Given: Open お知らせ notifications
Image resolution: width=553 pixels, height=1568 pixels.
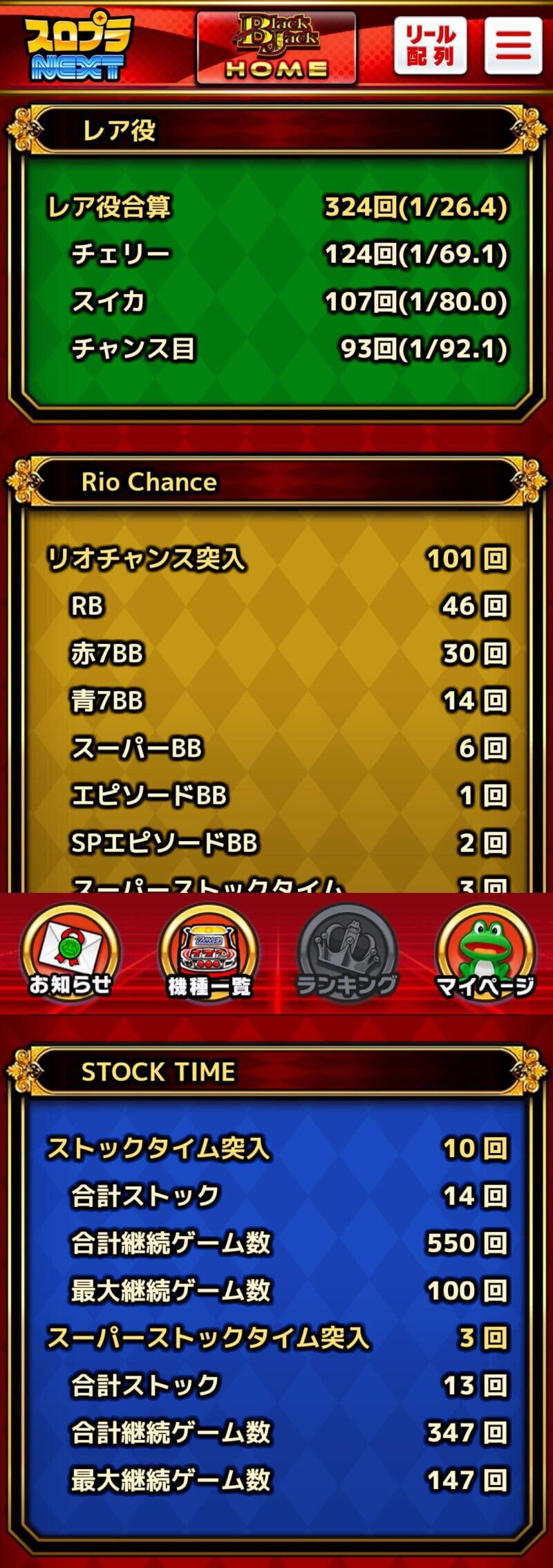Looking at the screenshot, I should pyautogui.click(x=70, y=953).
